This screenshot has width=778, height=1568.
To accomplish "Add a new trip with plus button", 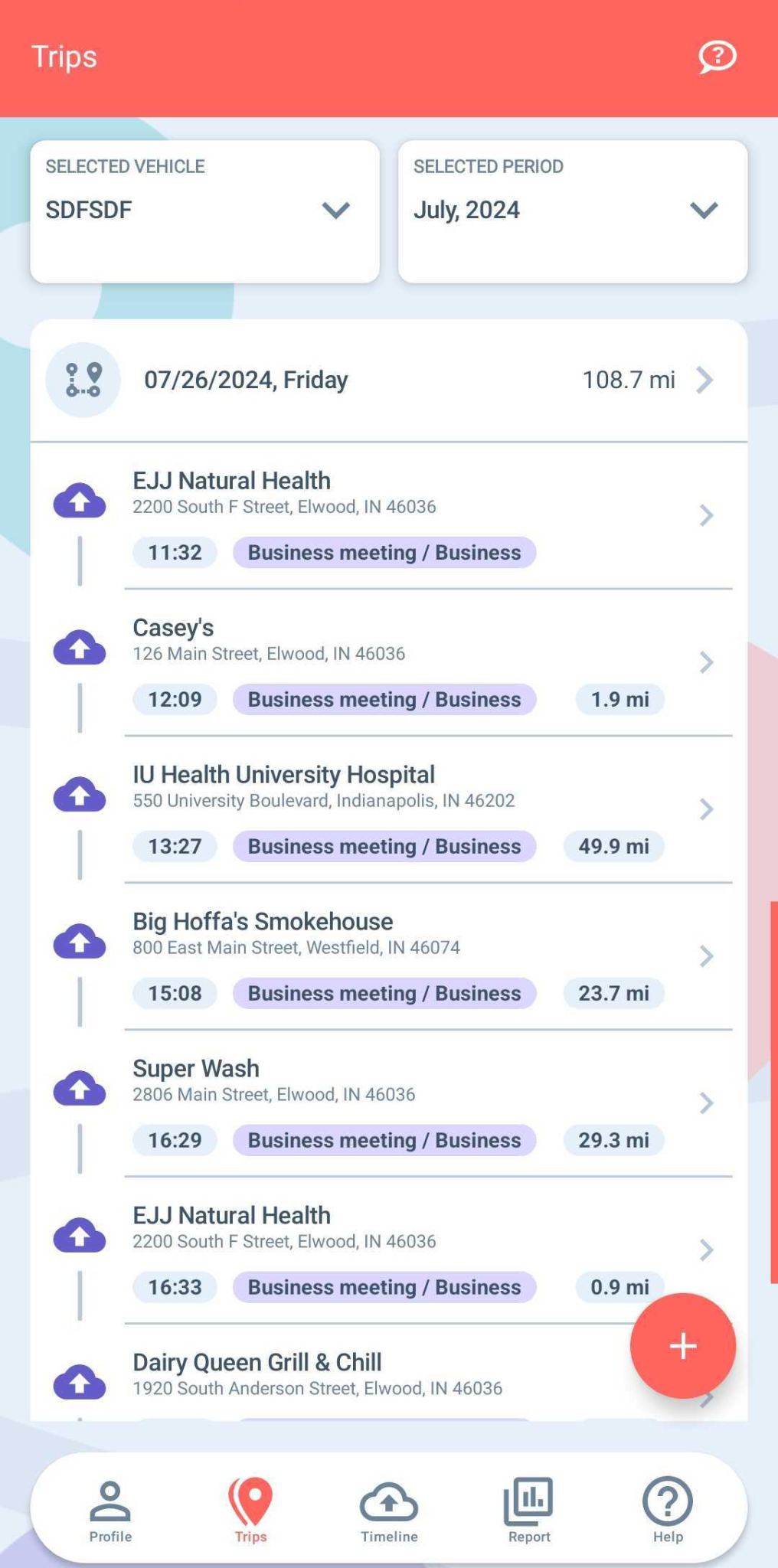I will [682, 1346].
